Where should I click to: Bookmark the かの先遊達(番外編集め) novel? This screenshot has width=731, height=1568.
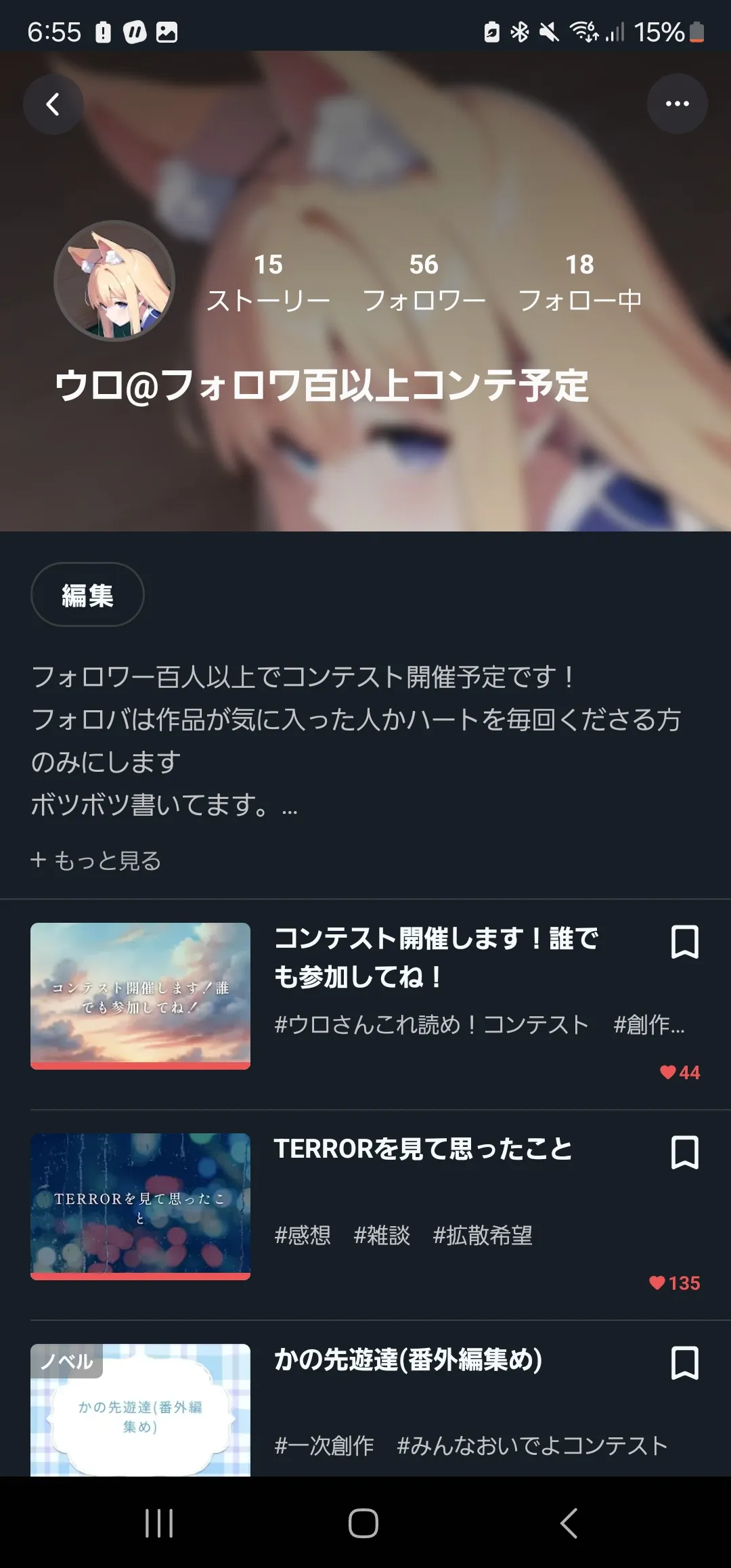(x=684, y=1363)
